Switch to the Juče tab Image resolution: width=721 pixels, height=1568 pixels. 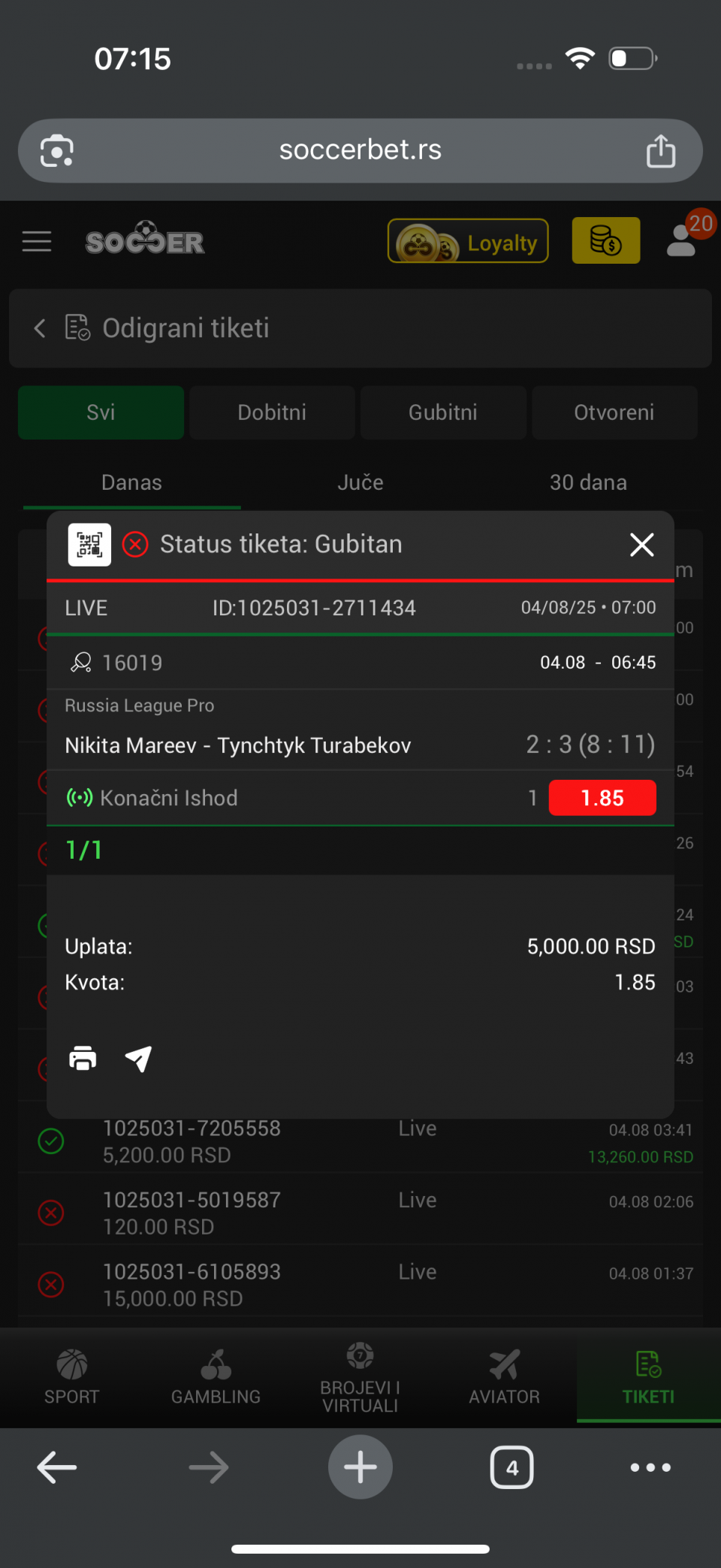tap(360, 482)
